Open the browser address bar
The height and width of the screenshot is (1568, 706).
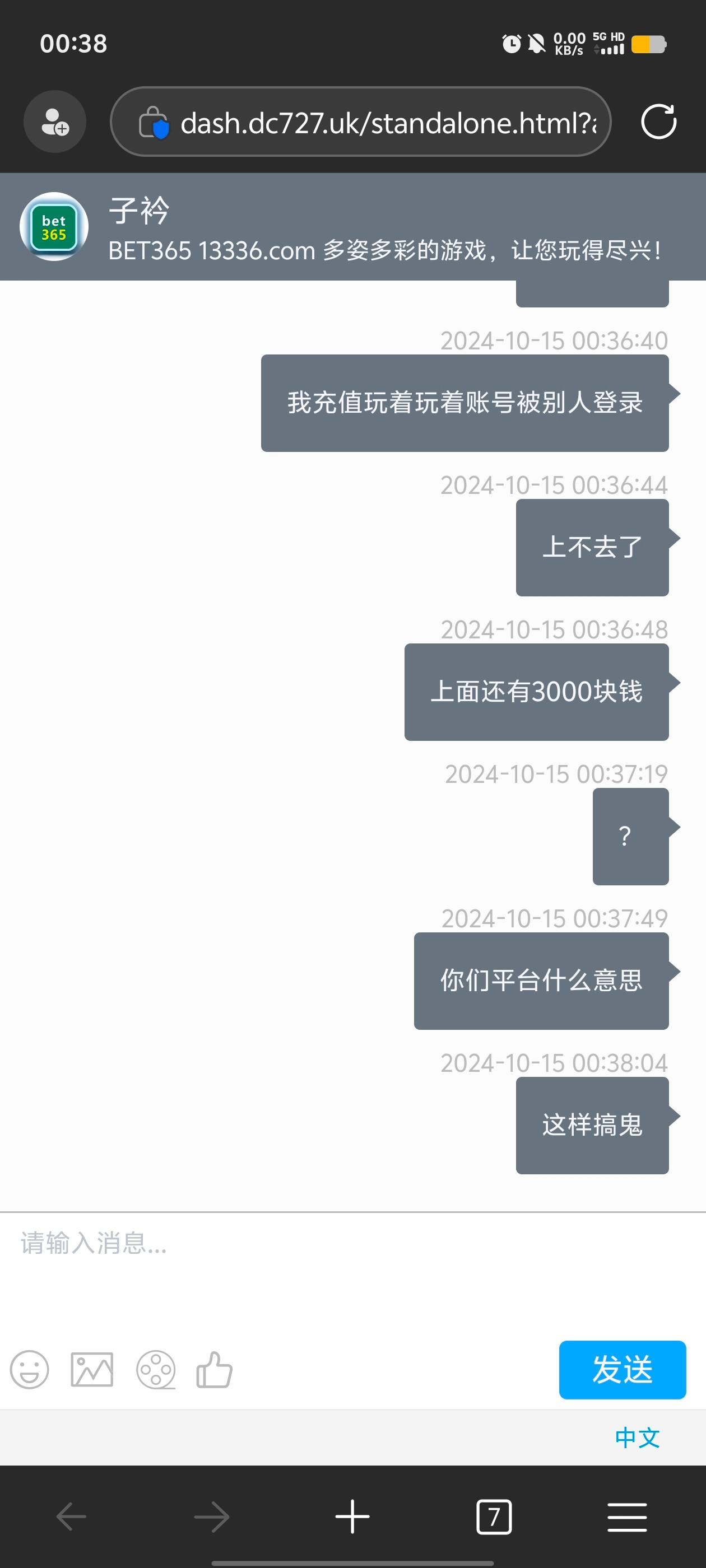(378, 122)
